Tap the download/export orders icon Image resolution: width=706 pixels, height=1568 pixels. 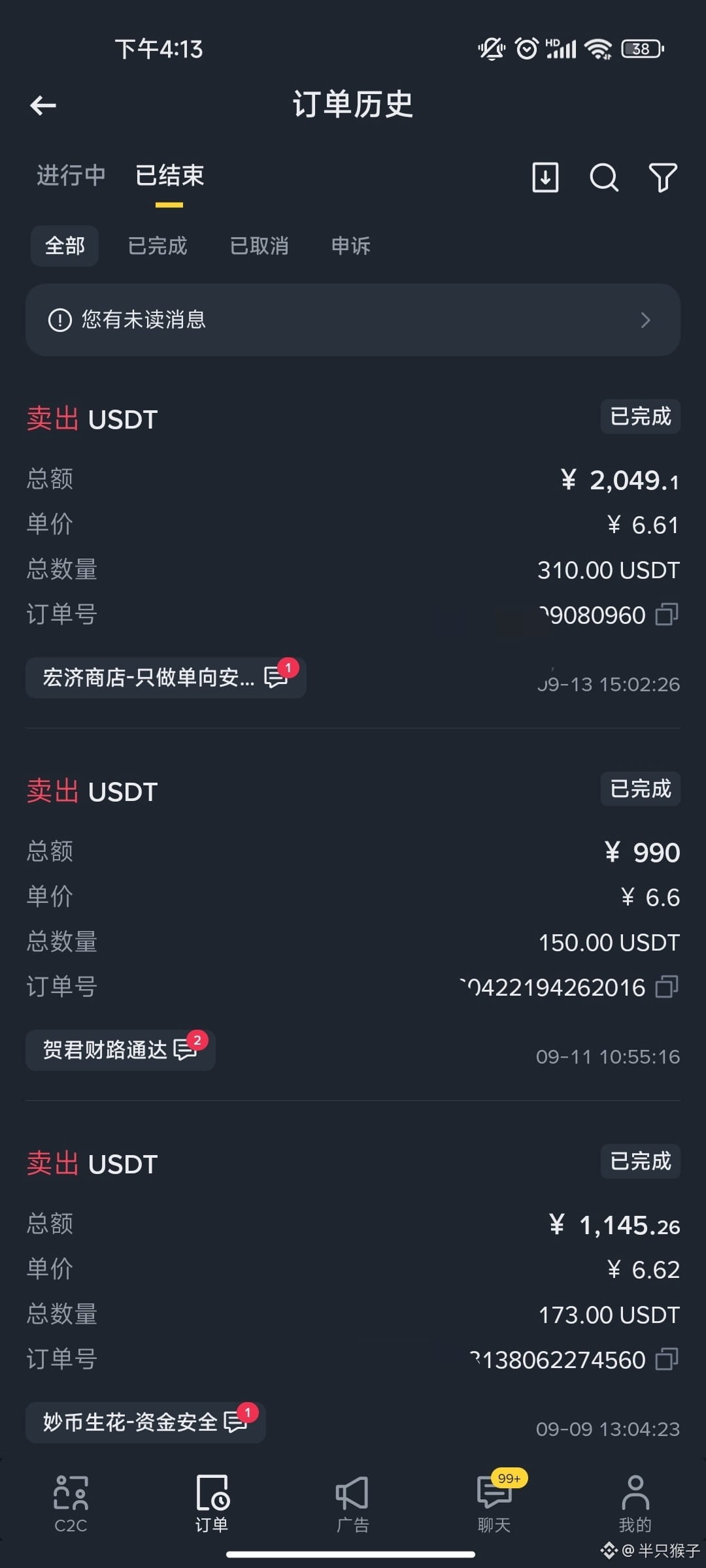tap(545, 177)
